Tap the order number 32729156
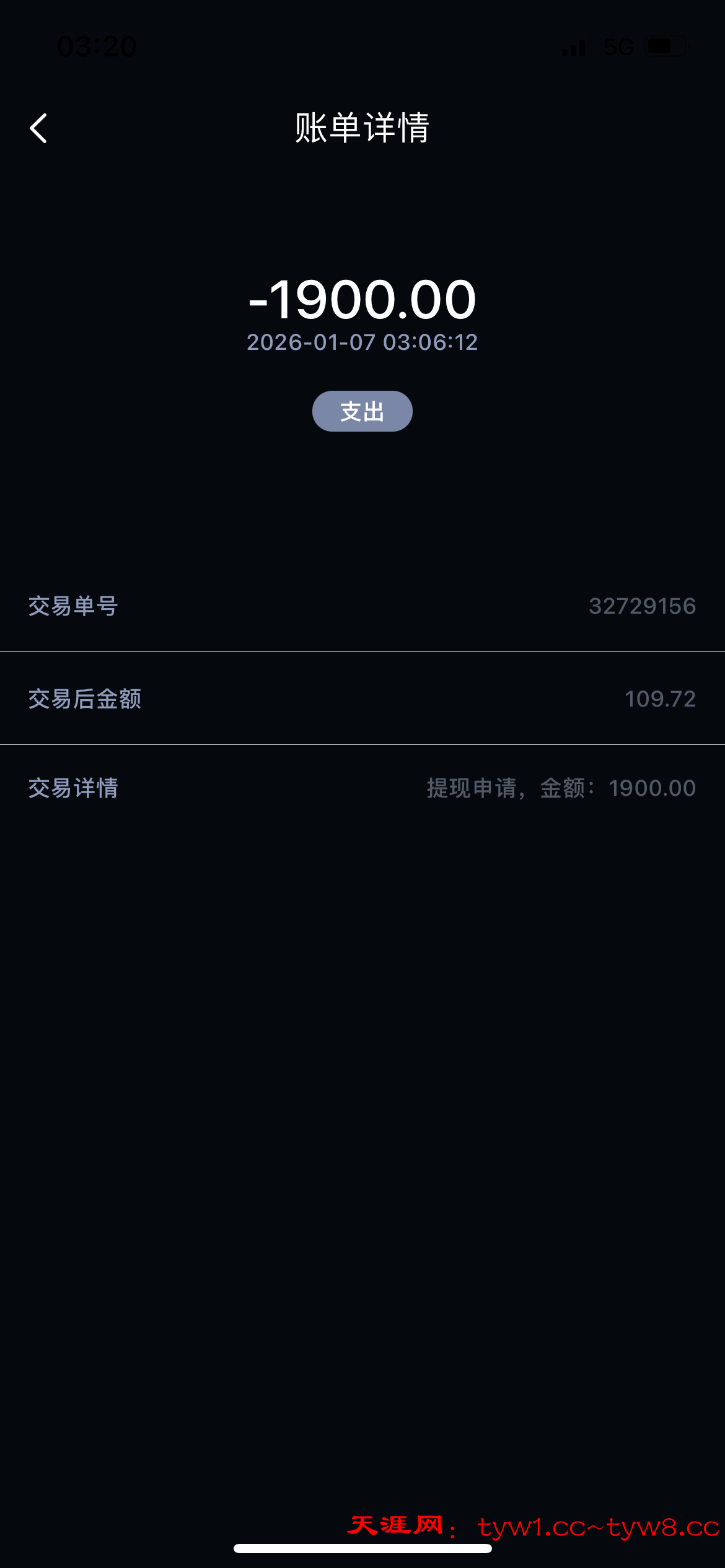 click(643, 607)
